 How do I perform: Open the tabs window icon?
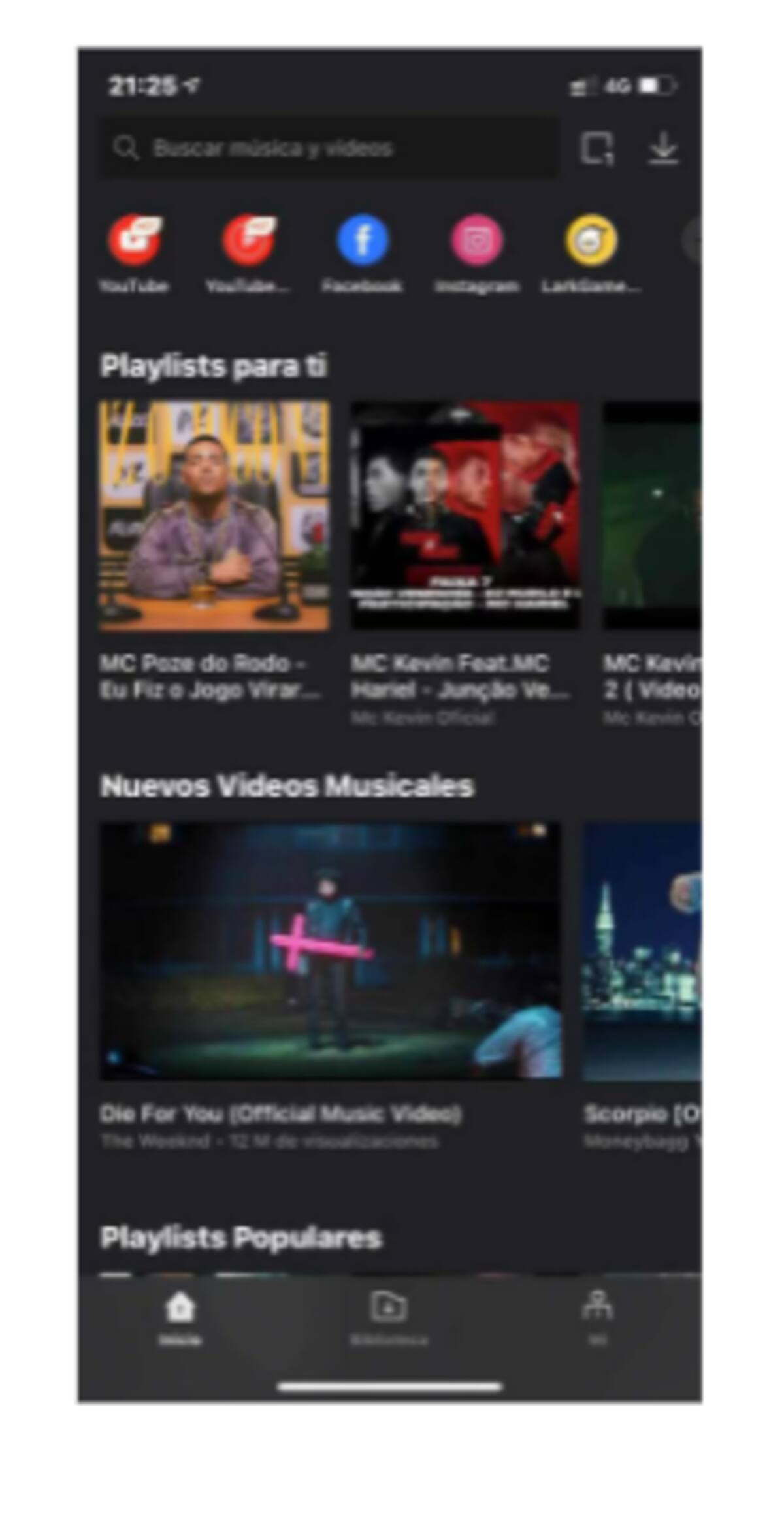(x=597, y=148)
